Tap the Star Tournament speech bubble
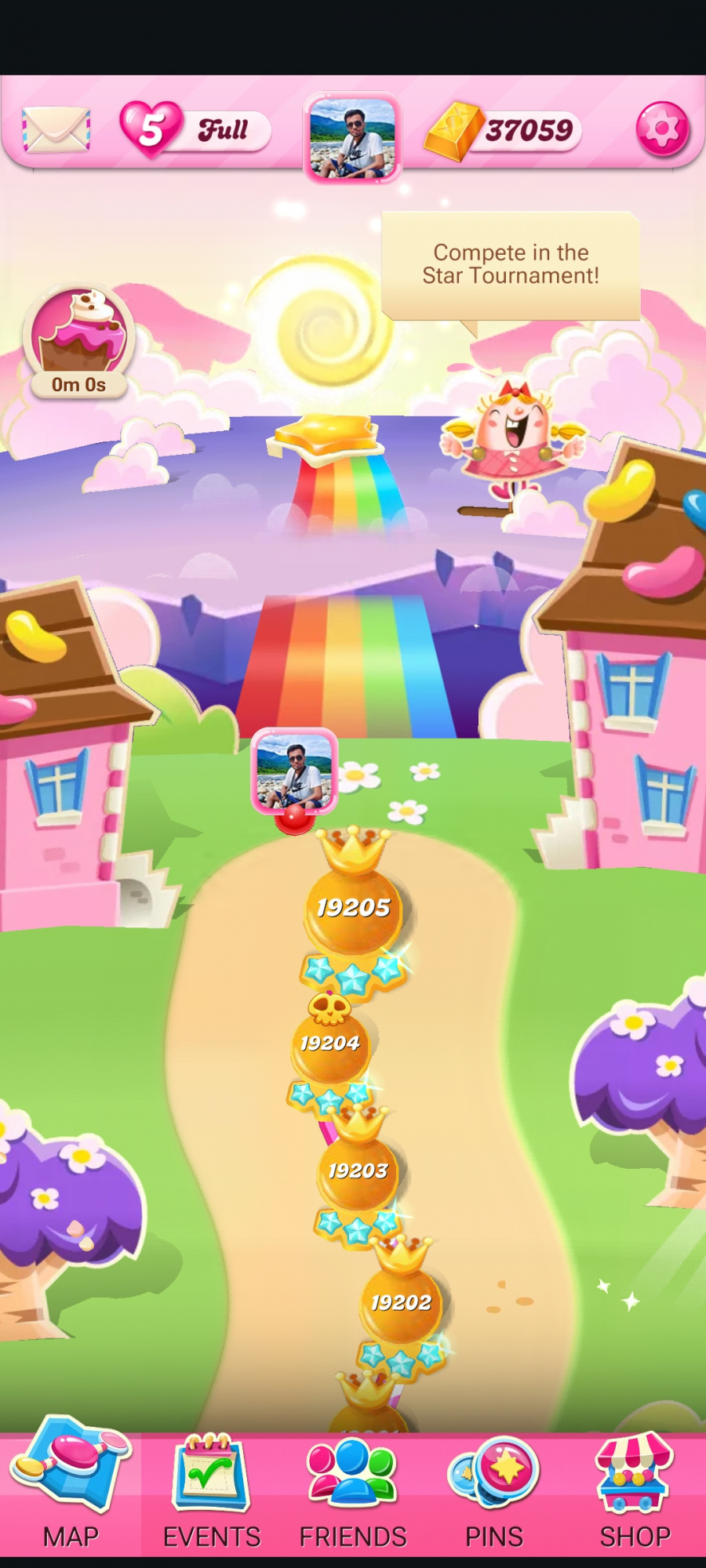 (510, 265)
